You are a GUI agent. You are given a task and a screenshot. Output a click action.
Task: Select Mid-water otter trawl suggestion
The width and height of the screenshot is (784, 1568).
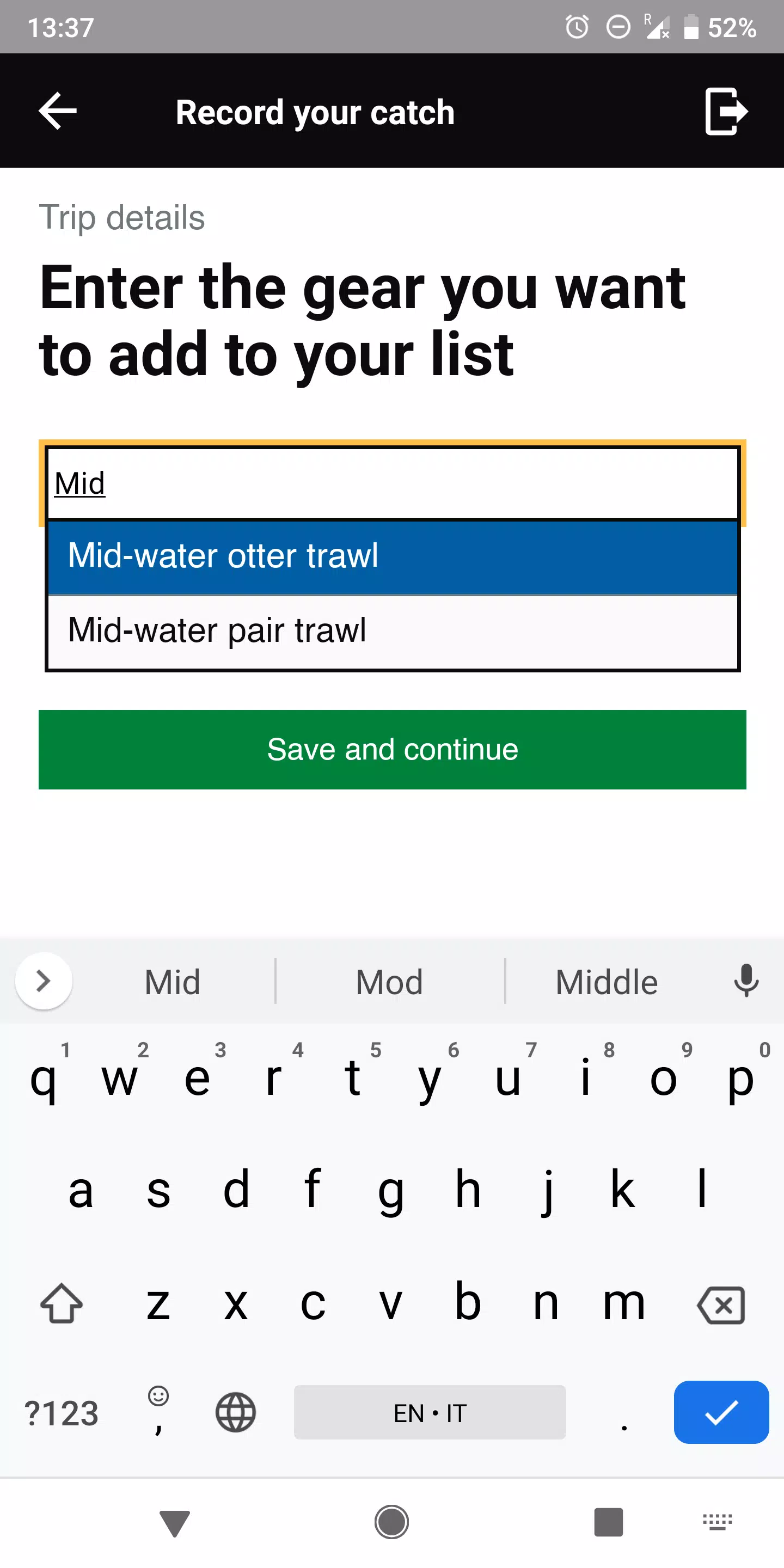pos(392,556)
